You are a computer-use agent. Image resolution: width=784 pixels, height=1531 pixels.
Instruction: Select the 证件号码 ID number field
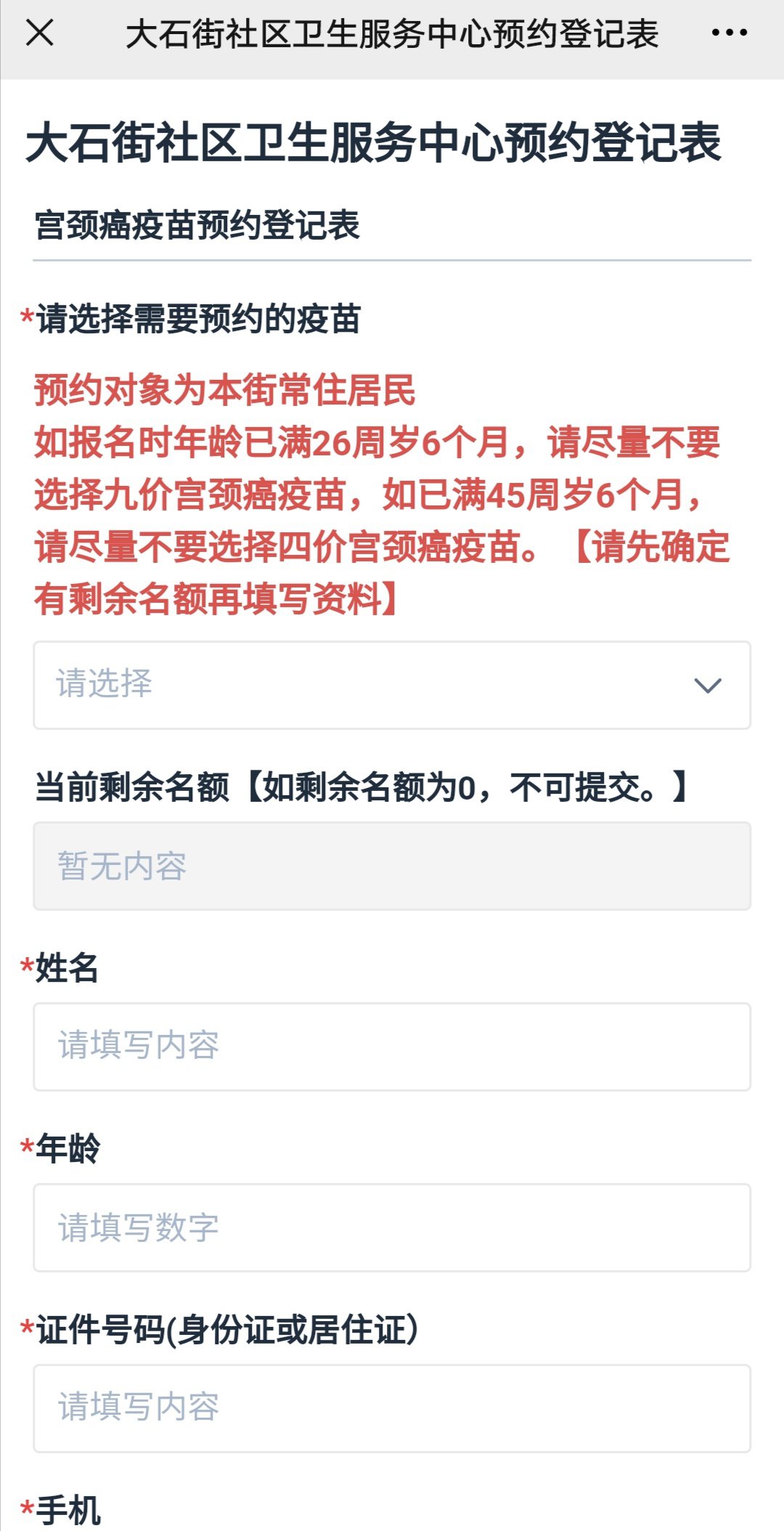point(392,1408)
